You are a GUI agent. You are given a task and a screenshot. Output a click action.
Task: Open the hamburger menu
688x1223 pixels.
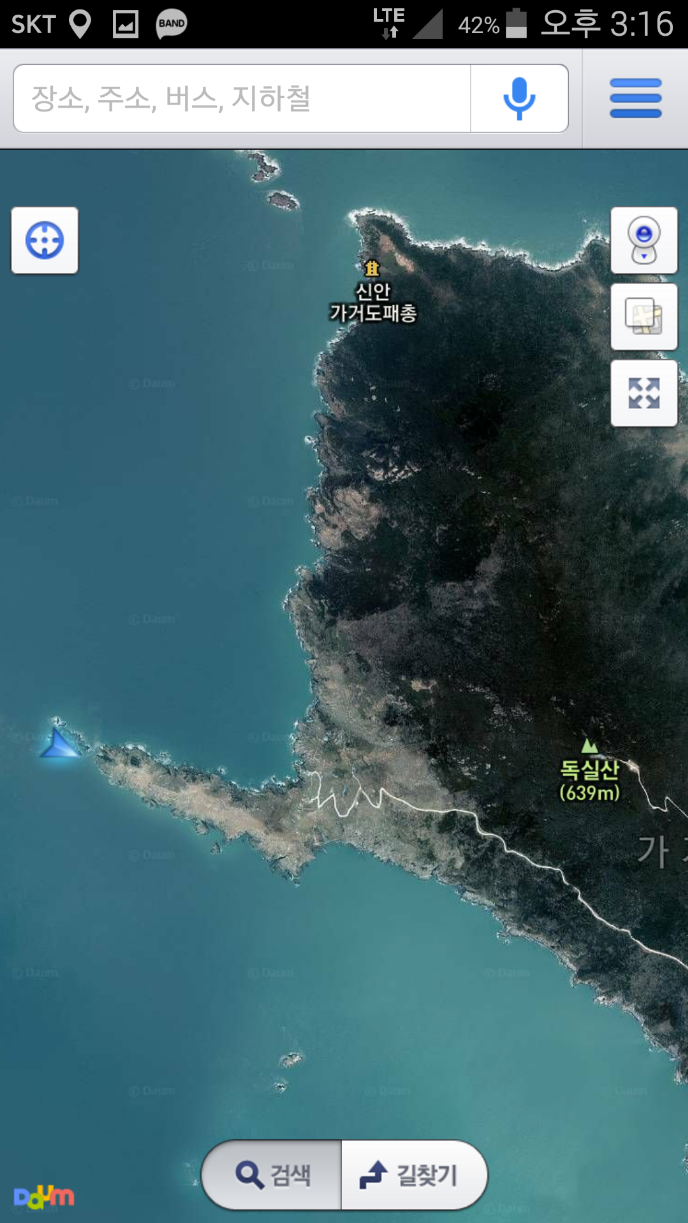point(635,98)
